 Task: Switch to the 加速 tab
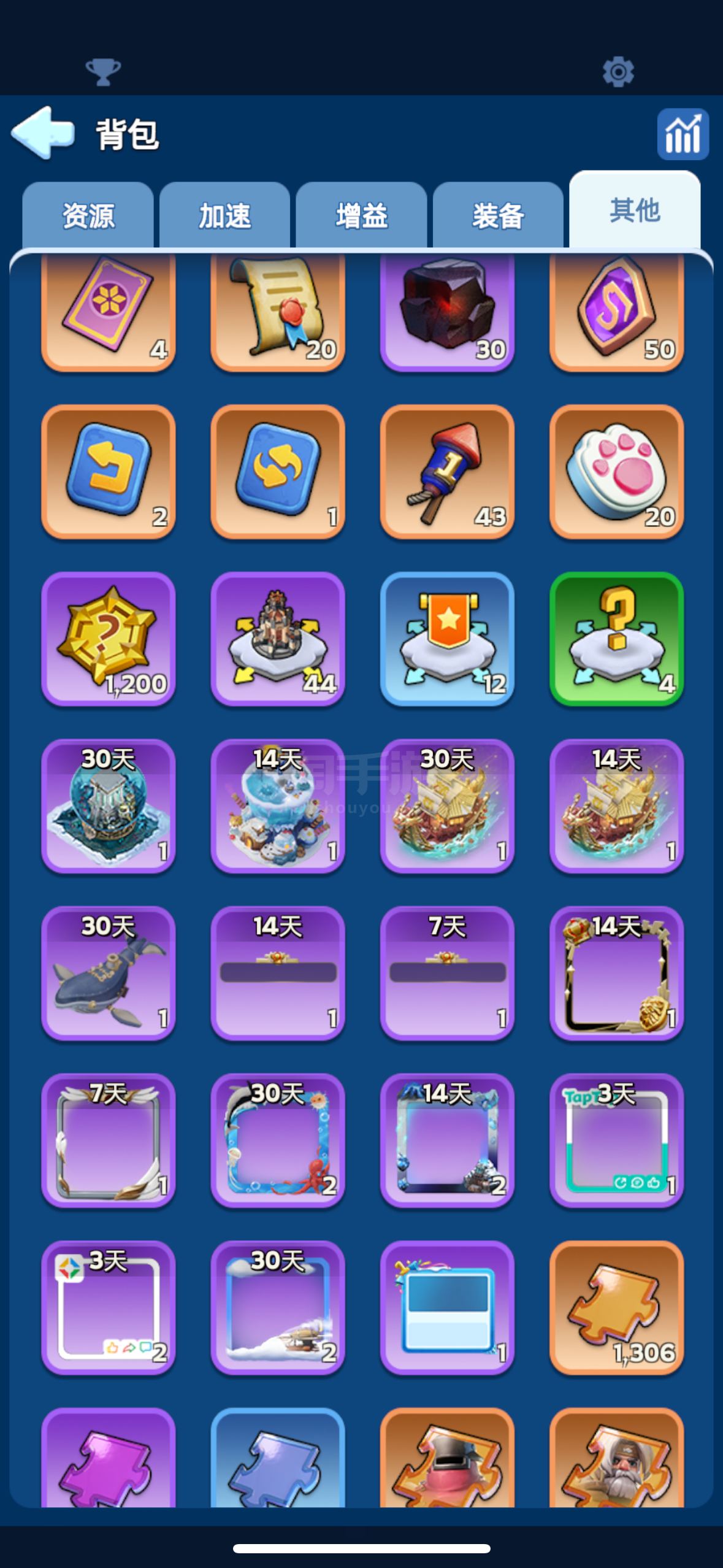coord(224,215)
